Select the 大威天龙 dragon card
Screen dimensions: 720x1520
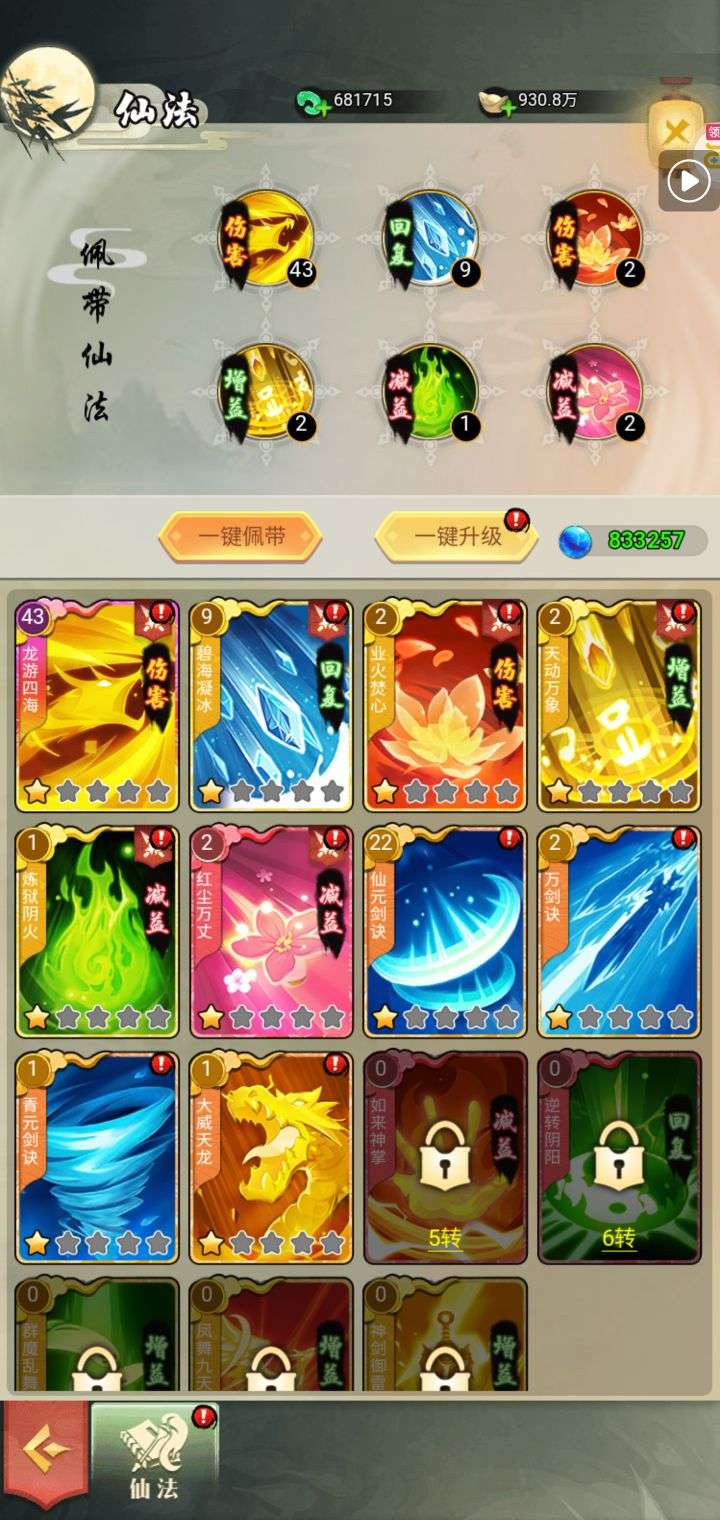(271, 1158)
